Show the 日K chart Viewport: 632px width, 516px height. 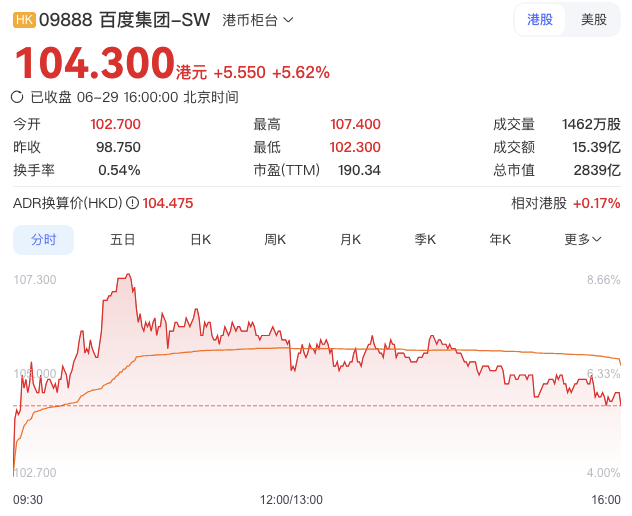(200, 240)
